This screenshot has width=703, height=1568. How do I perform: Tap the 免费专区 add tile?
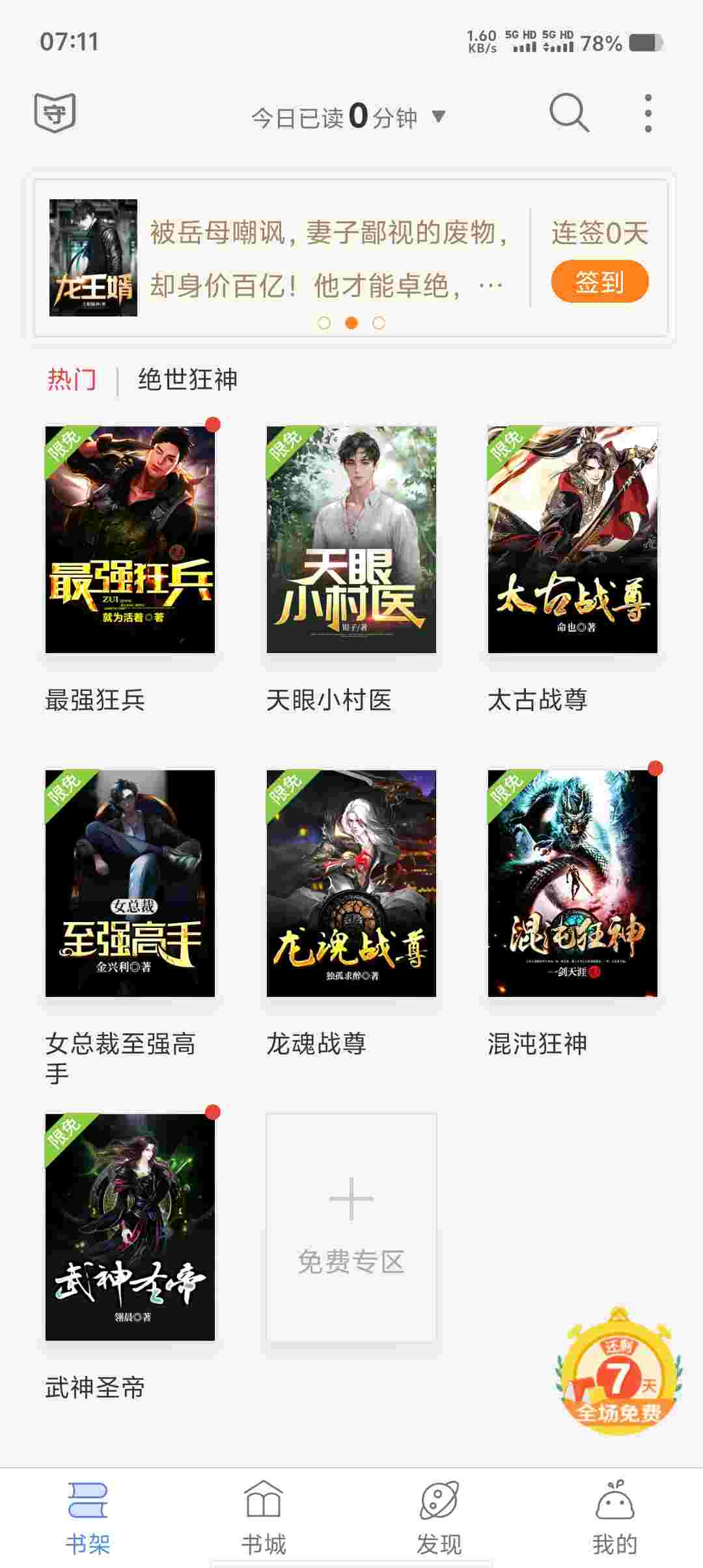point(351,1227)
